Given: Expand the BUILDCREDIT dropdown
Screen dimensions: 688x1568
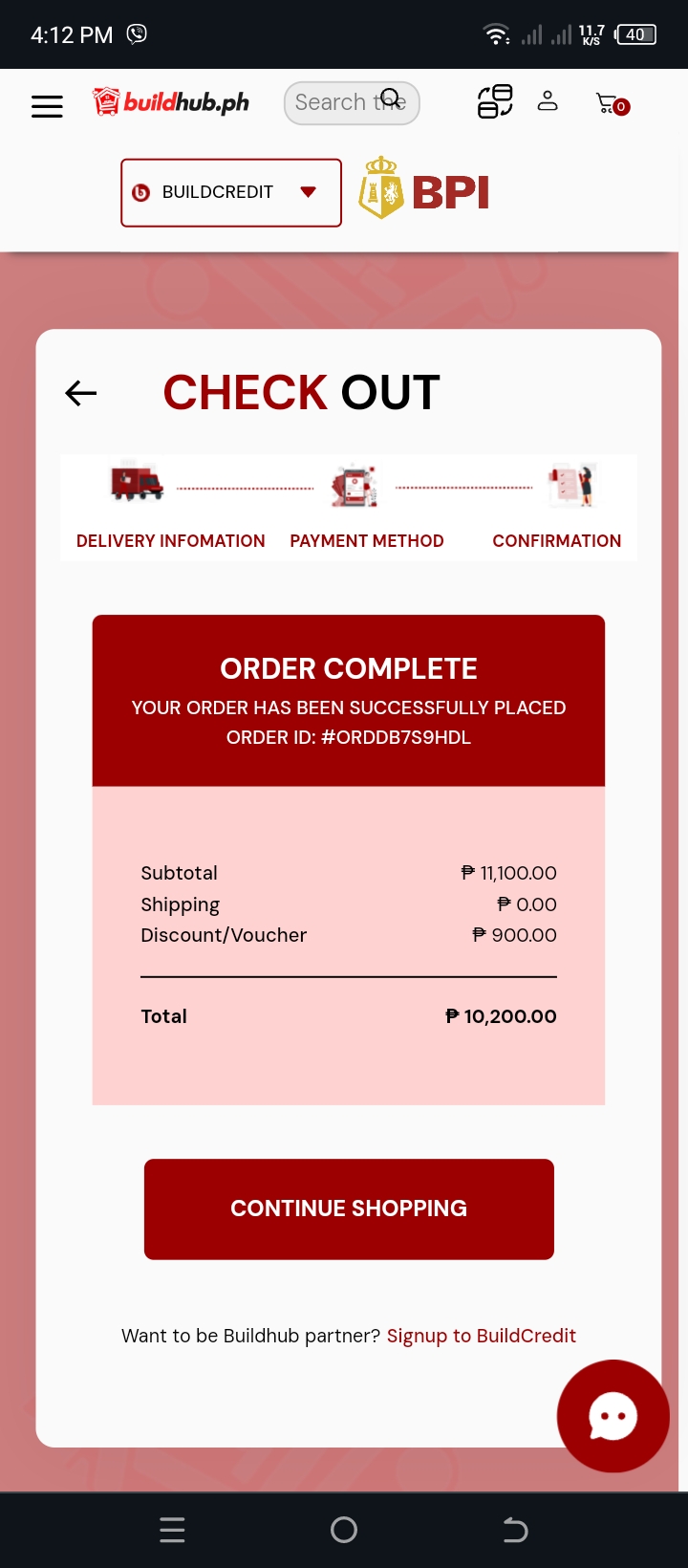Looking at the screenshot, I should click(x=231, y=192).
